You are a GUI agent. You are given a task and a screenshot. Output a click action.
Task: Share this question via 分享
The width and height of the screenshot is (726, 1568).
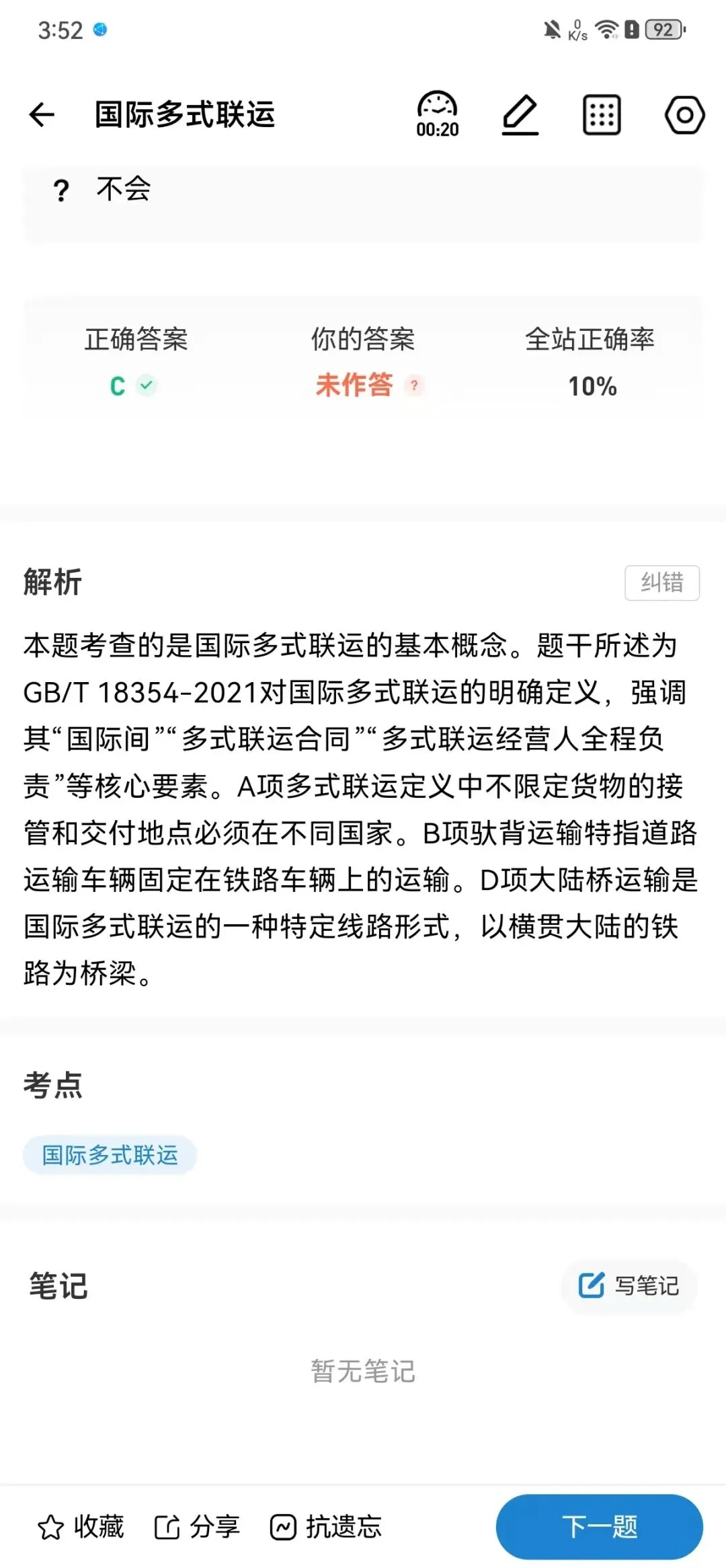point(197,1527)
